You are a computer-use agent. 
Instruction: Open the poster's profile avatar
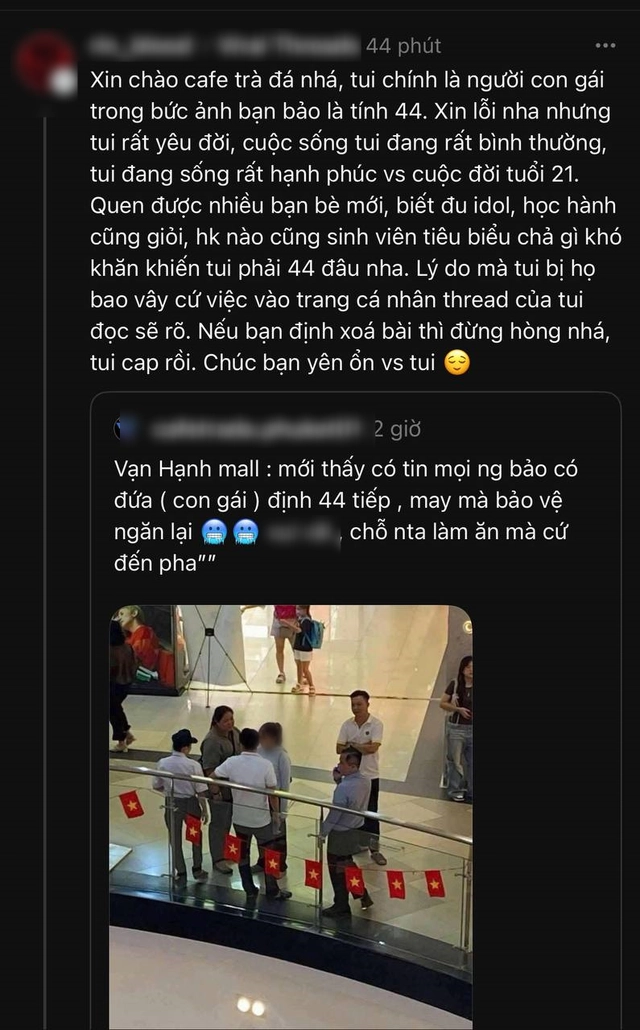43,64
